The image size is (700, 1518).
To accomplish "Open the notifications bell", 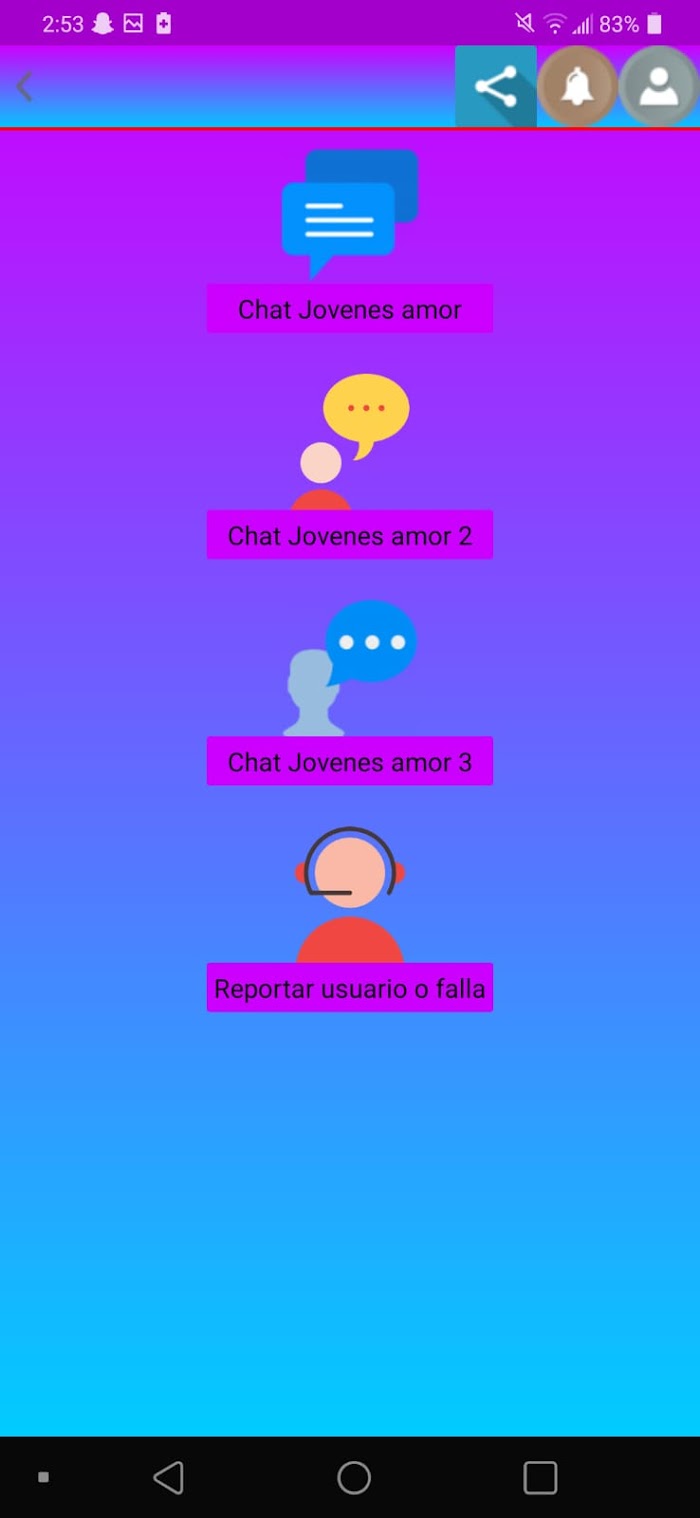I will [577, 87].
